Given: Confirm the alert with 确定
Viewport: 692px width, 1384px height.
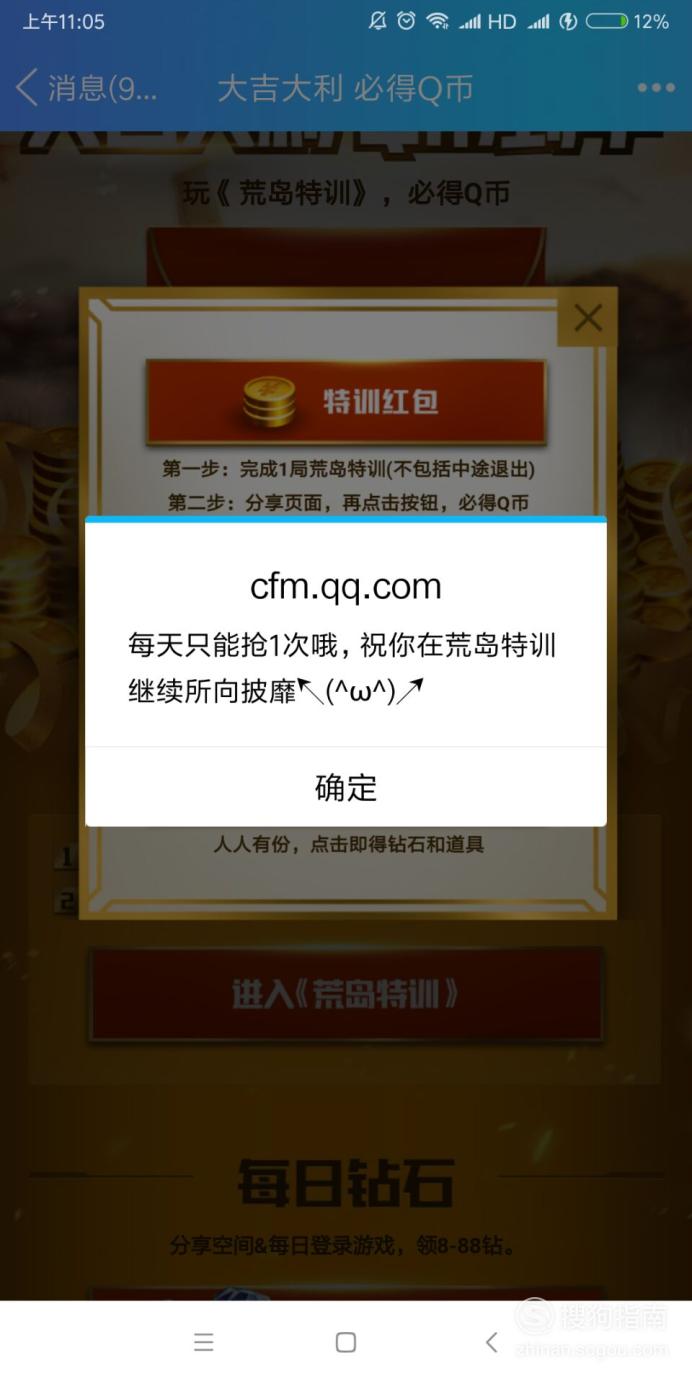Looking at the screenshot, I should [x=345, y=787].
